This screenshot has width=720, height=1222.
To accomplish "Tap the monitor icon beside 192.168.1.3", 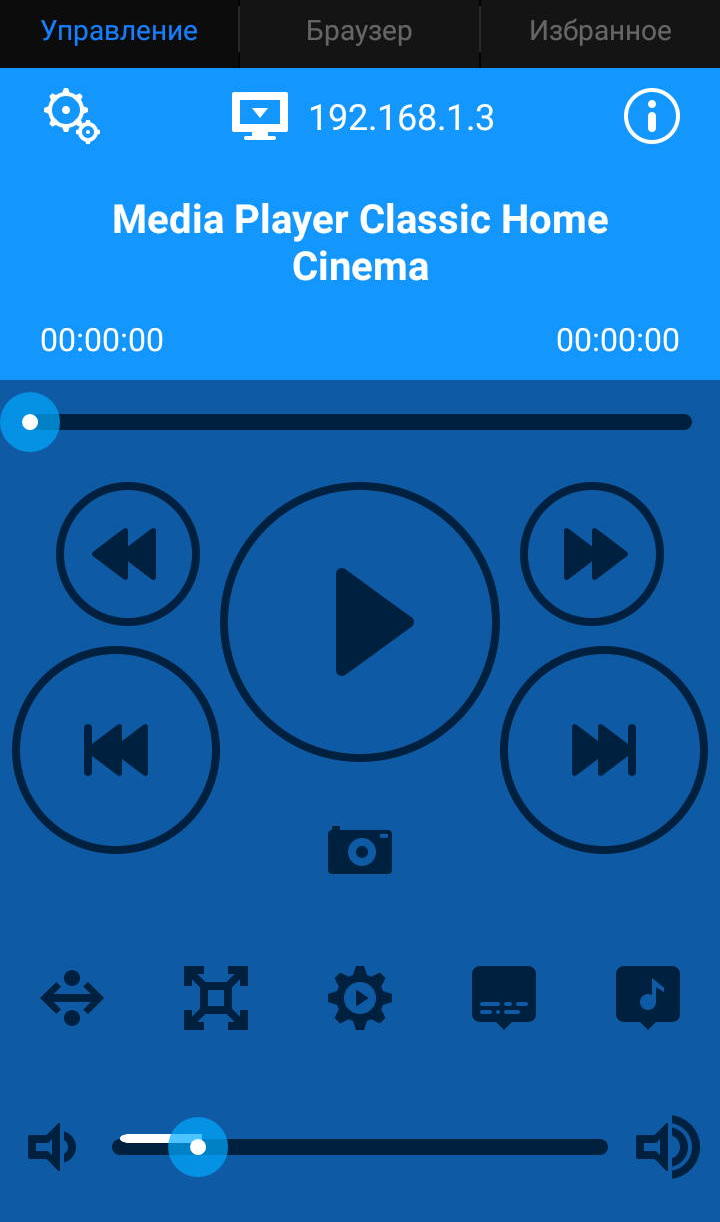I will pyautogui.click(x=260, y=116).
